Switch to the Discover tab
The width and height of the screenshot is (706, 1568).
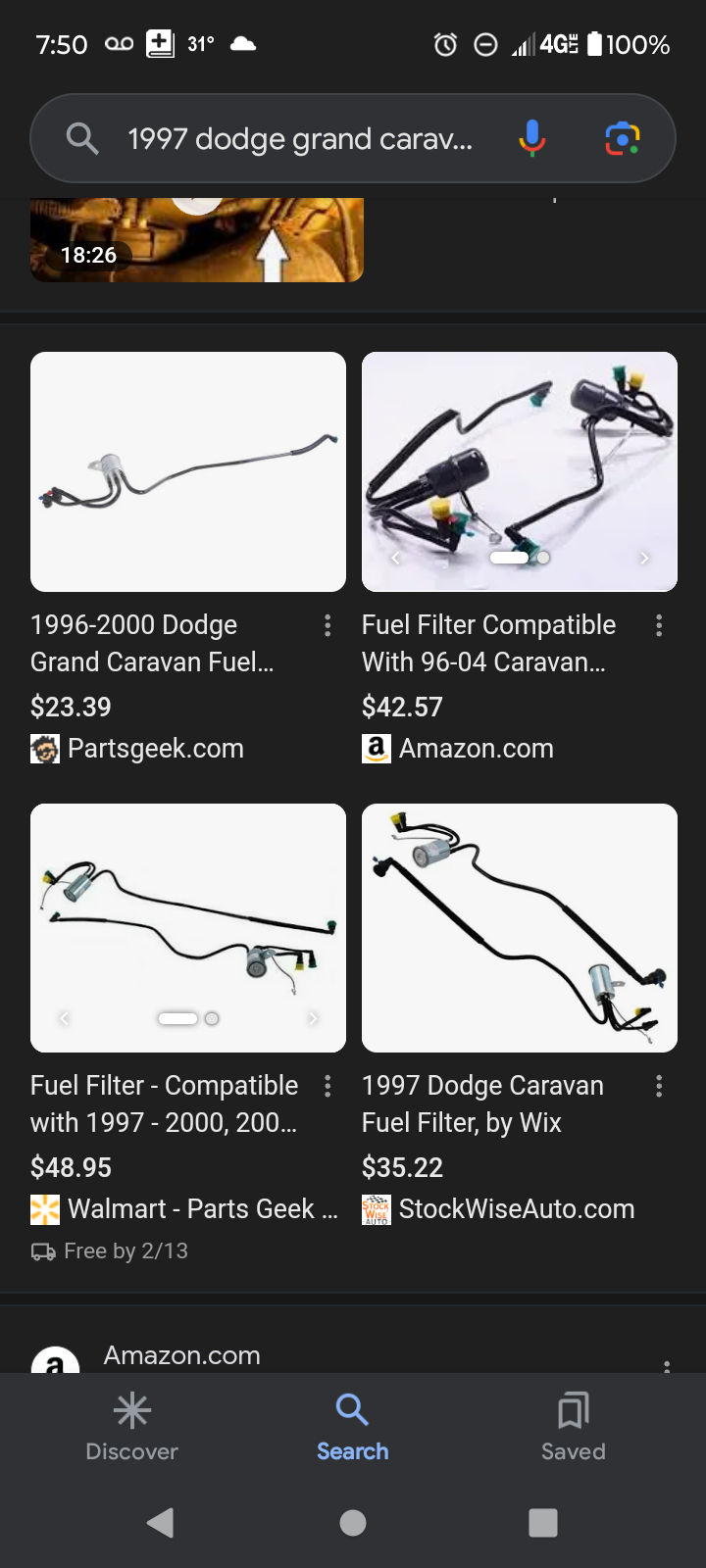pyautogui.click(x=132, y=1428)
